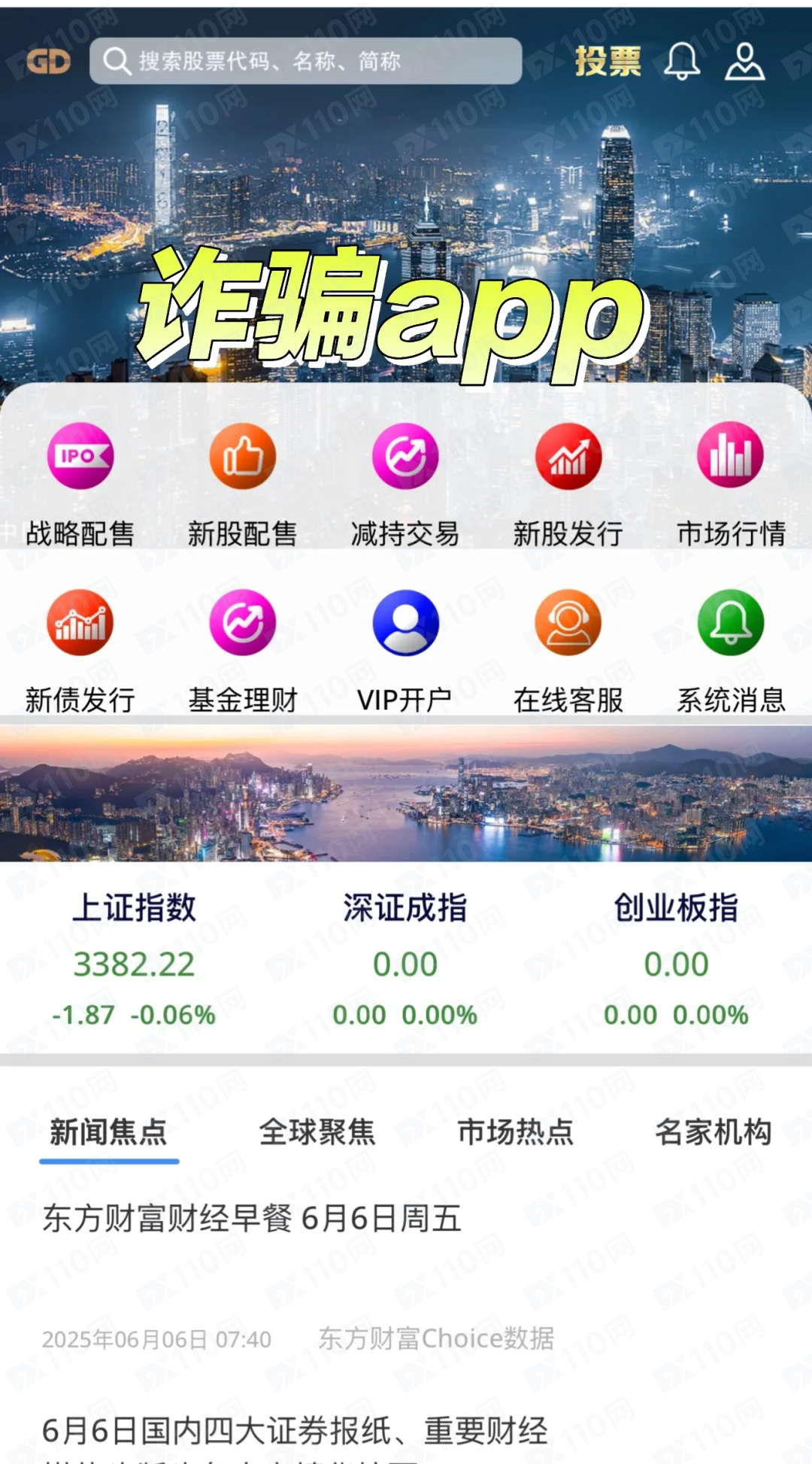Switch to the 市场热点 tab
Viewport: 812px width, 1464px height.
(x=516, y=1131)
